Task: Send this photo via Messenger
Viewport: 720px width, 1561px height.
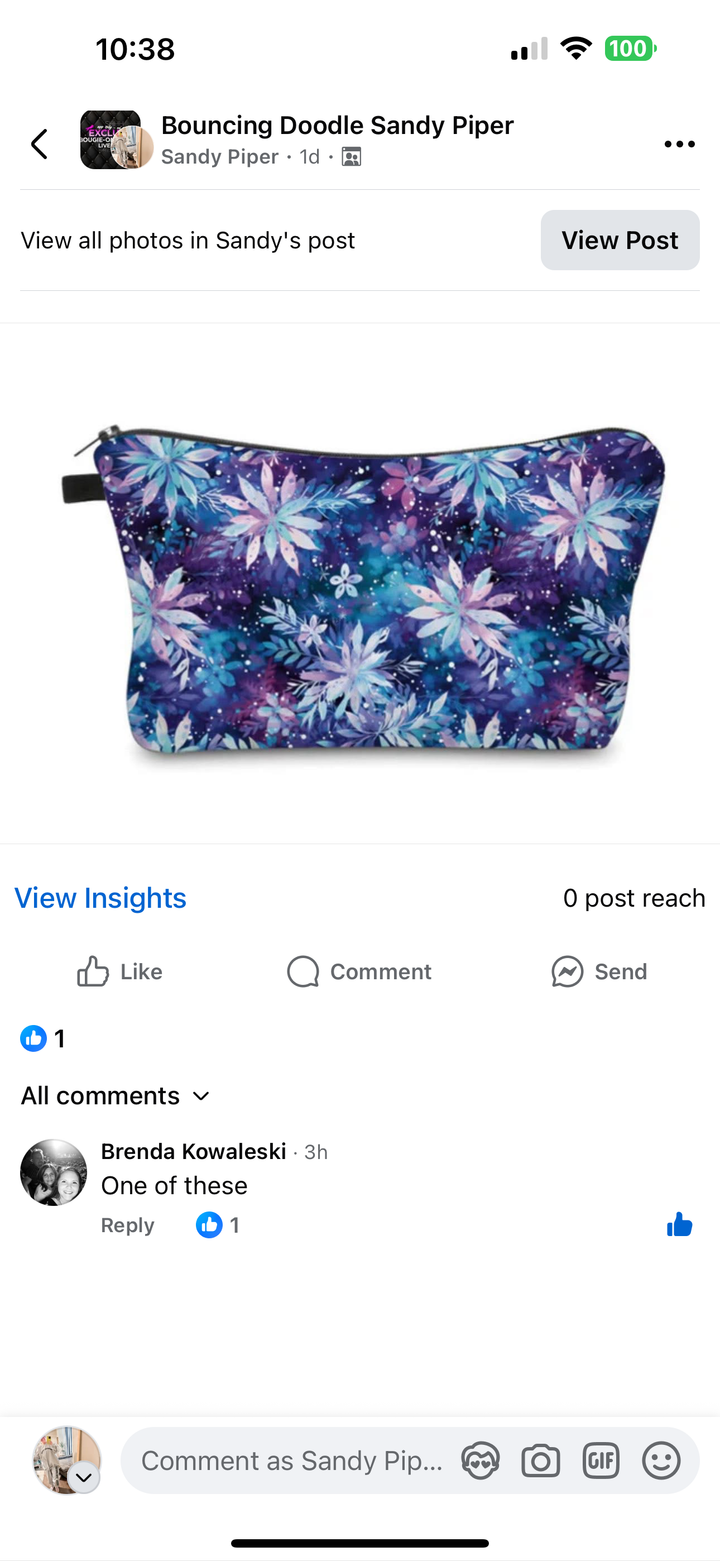Action: coord(599,971)
